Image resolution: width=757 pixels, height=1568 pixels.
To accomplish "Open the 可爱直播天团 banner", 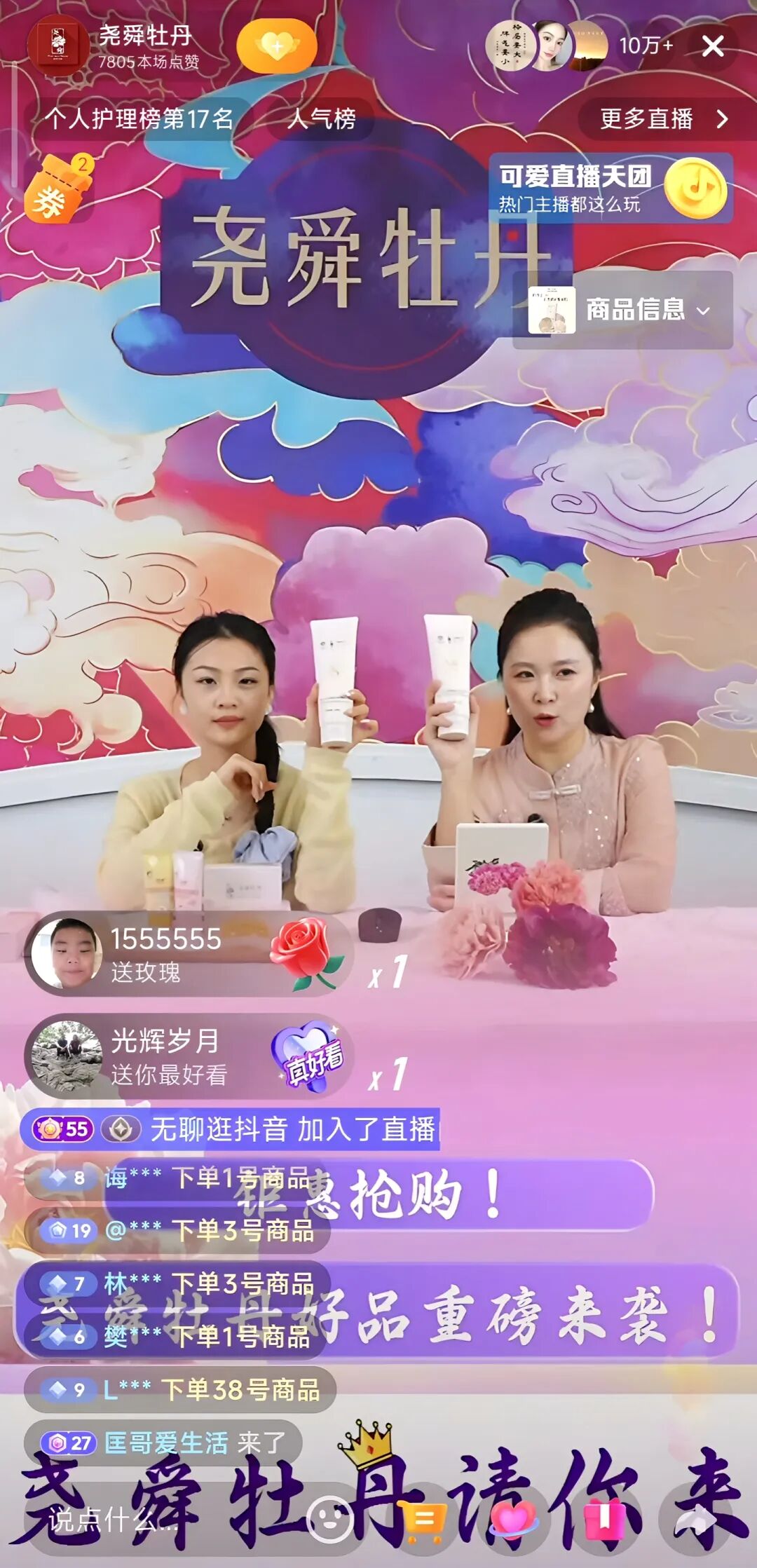I will click(610, 188).
